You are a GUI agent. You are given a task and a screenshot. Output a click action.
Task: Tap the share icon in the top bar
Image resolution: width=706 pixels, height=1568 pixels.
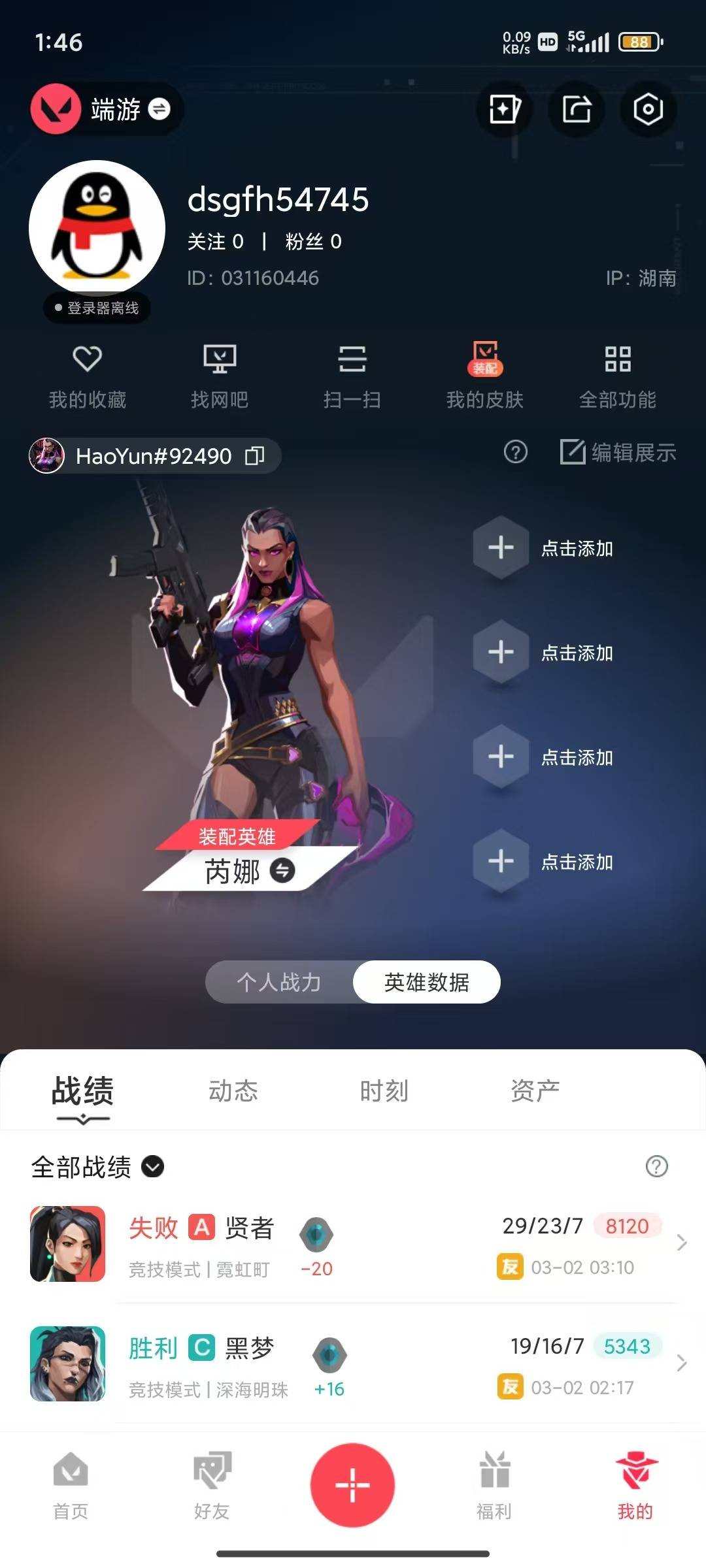(x=576, y=110)
